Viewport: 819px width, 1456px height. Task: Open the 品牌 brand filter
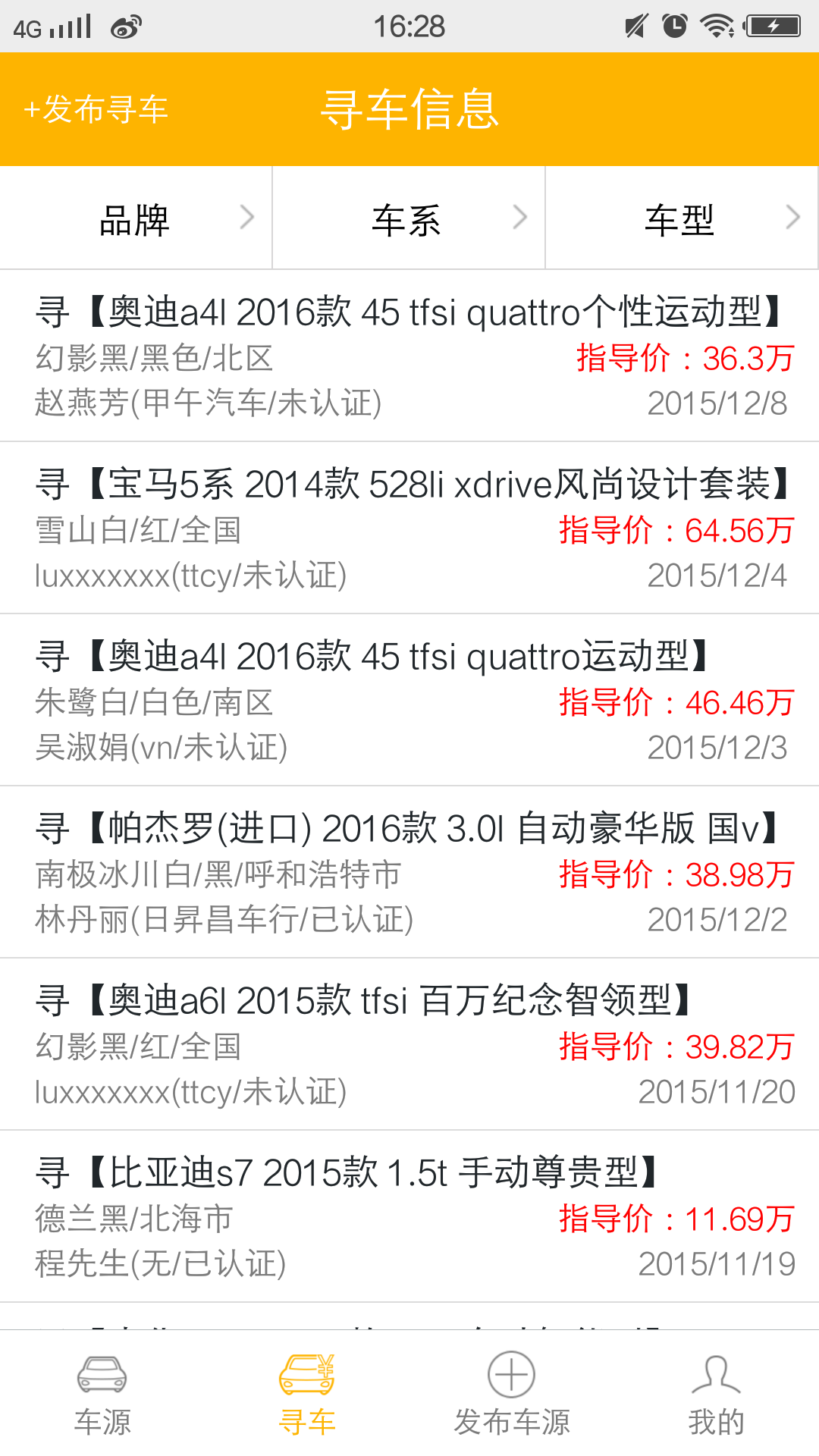tap(136, 219)
